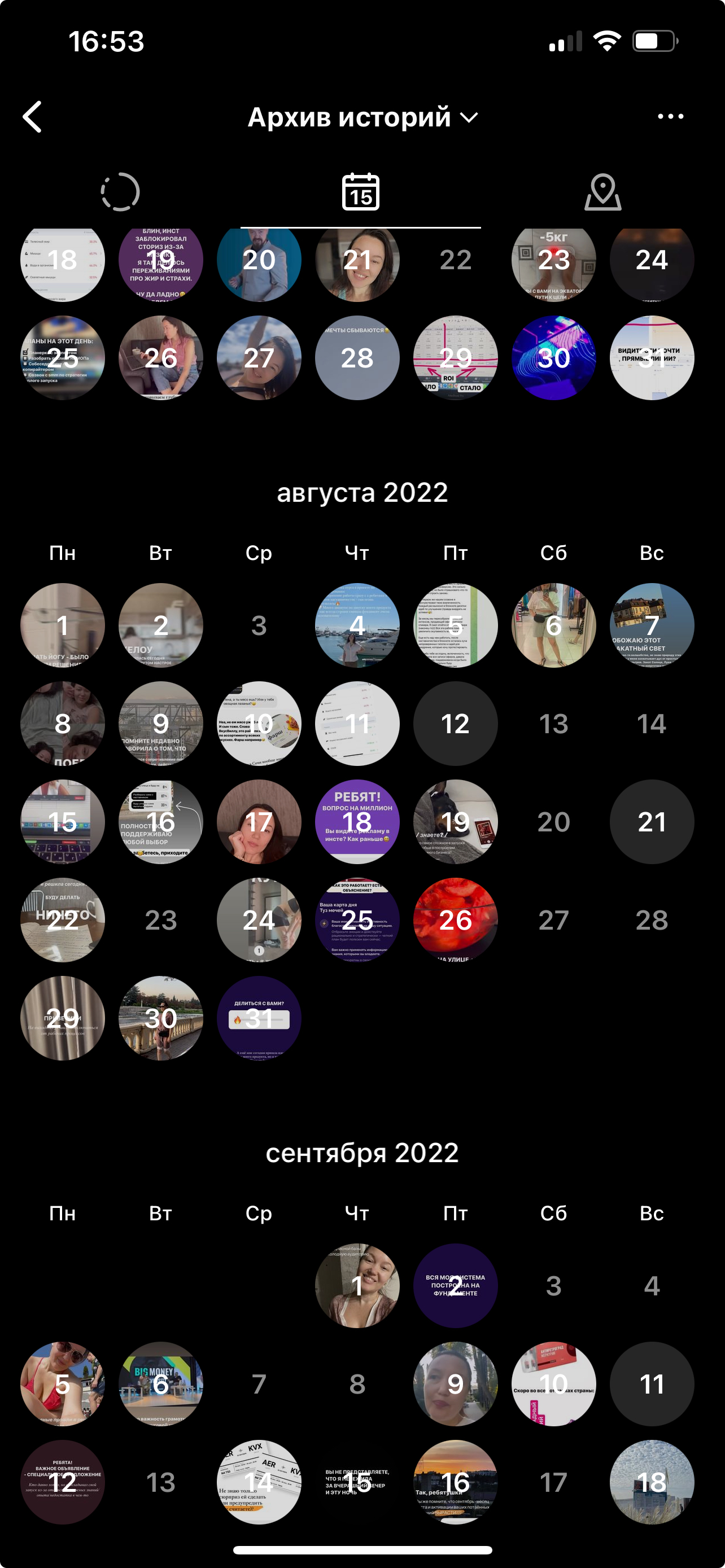This screenshot has height=1568, width=725.
Task: Open the story from August 4
Action: pyautogui.click(x=357, y=625)
